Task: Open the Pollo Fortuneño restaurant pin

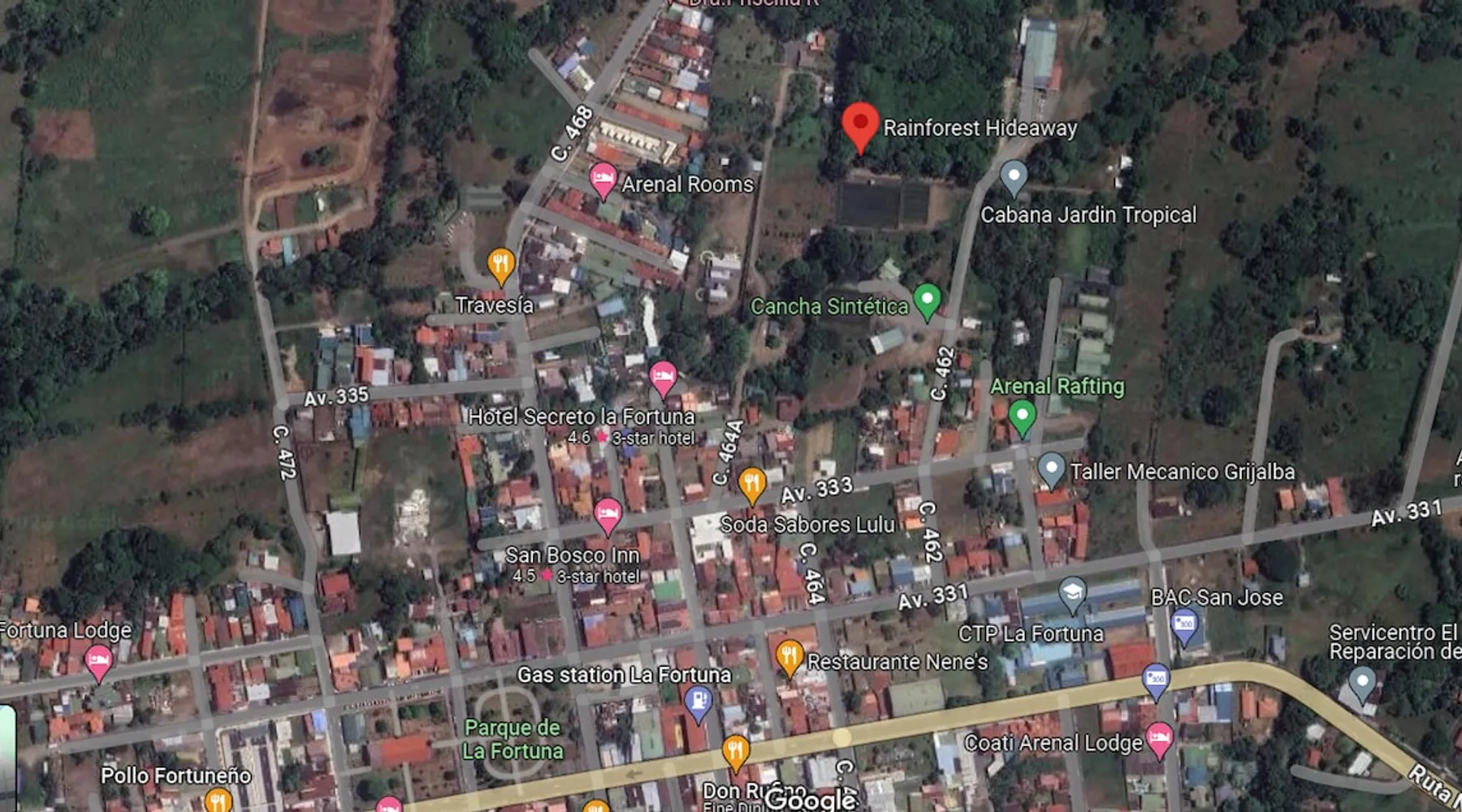Action: tap(217, 800)
